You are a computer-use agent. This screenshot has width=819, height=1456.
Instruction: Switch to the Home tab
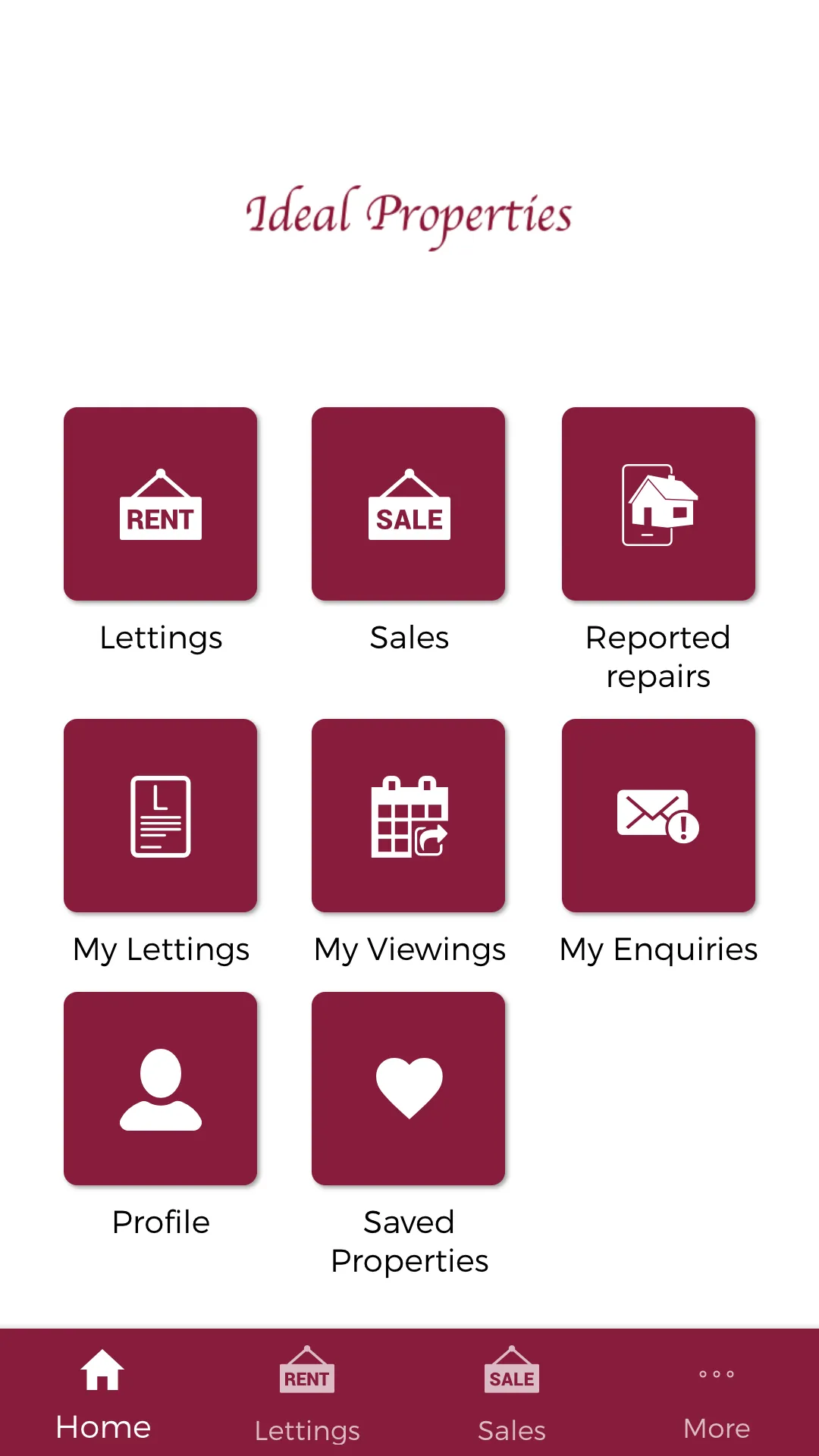tap(102, 1394)
